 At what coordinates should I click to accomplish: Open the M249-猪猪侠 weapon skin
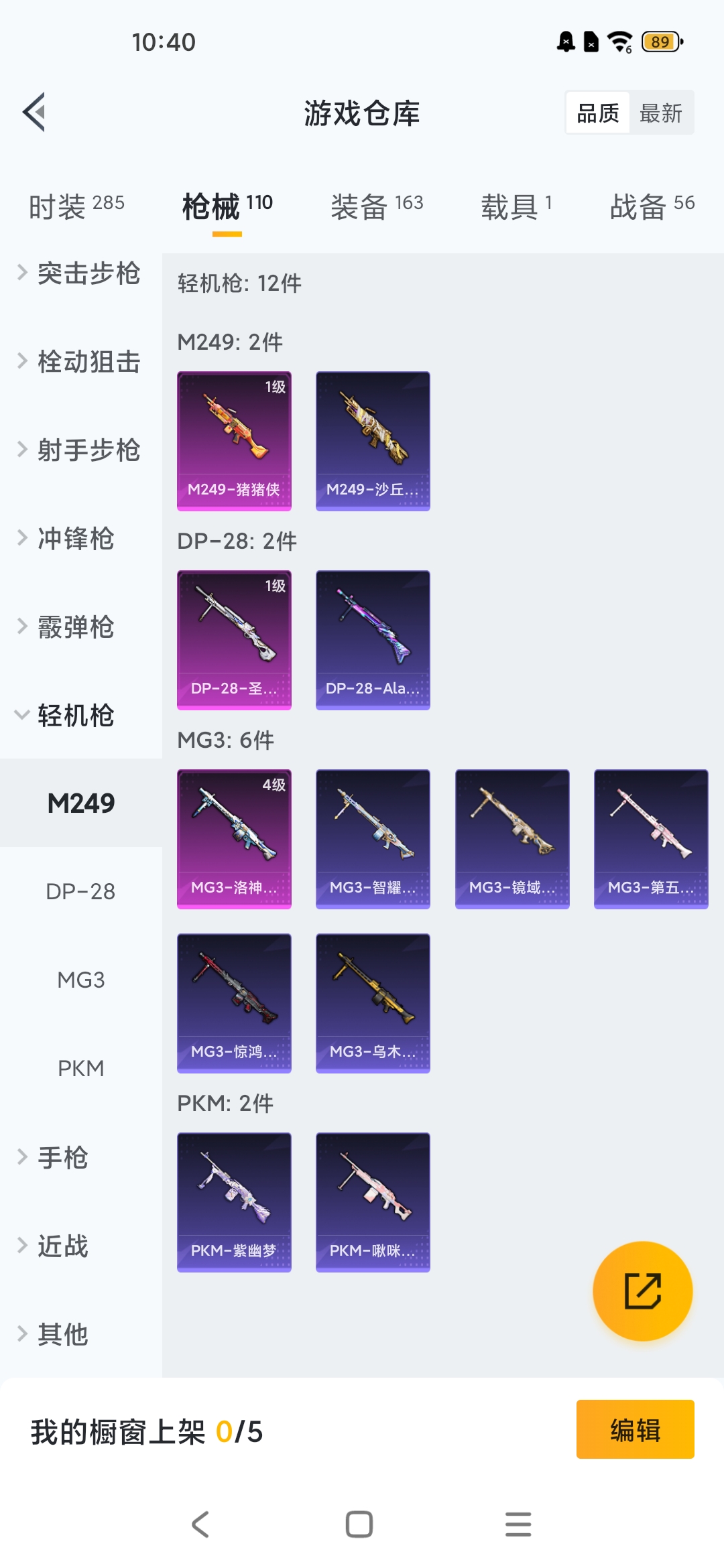click(x=234, y=441)
